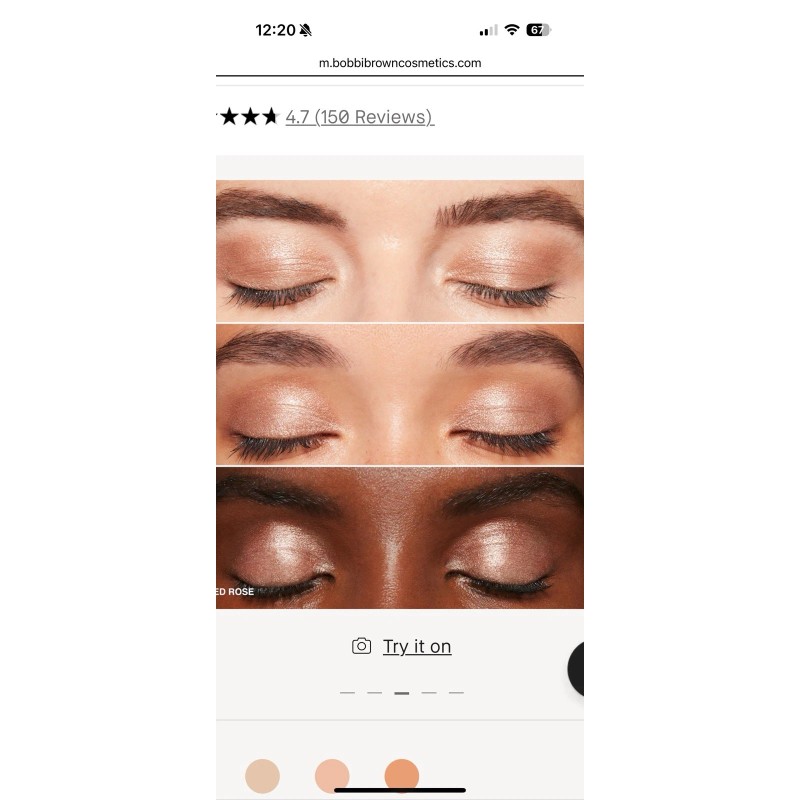Image resolution: width=800 pixels, height=800 pixels.
Task: Tap the Try it on link
Action: point(417,646)
